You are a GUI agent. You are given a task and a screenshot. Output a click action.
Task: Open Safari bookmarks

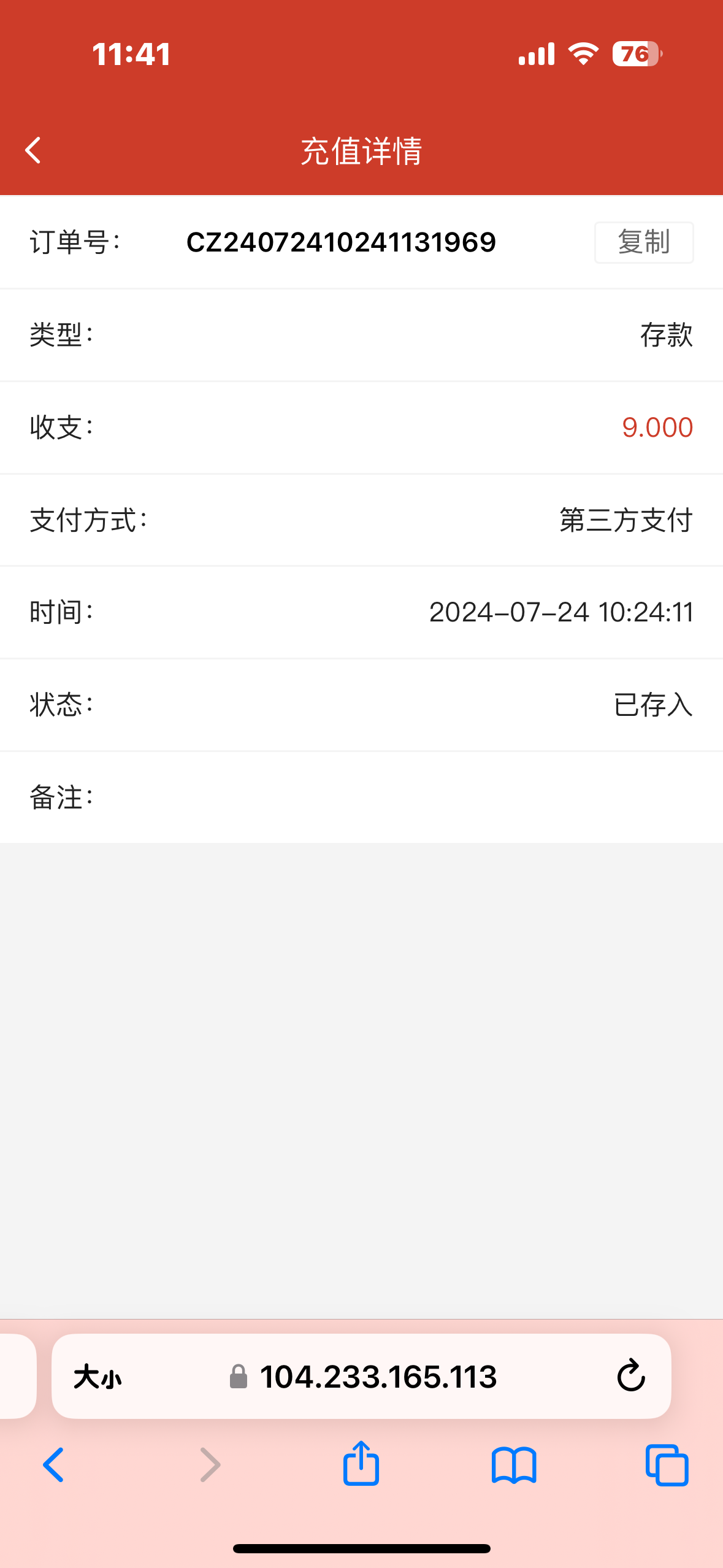tap(514, 1466)
